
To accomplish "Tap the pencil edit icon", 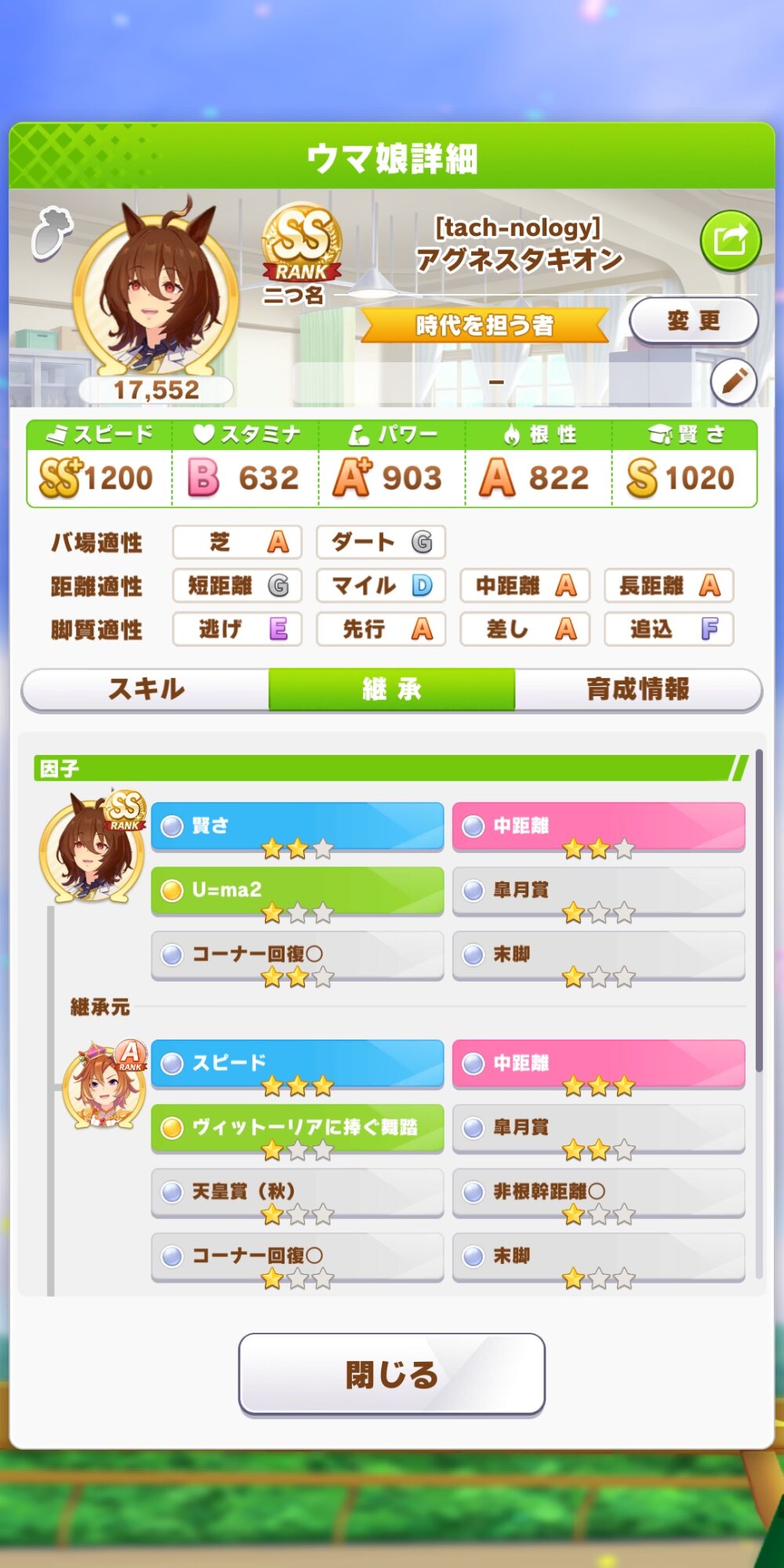I will (733, 382).
